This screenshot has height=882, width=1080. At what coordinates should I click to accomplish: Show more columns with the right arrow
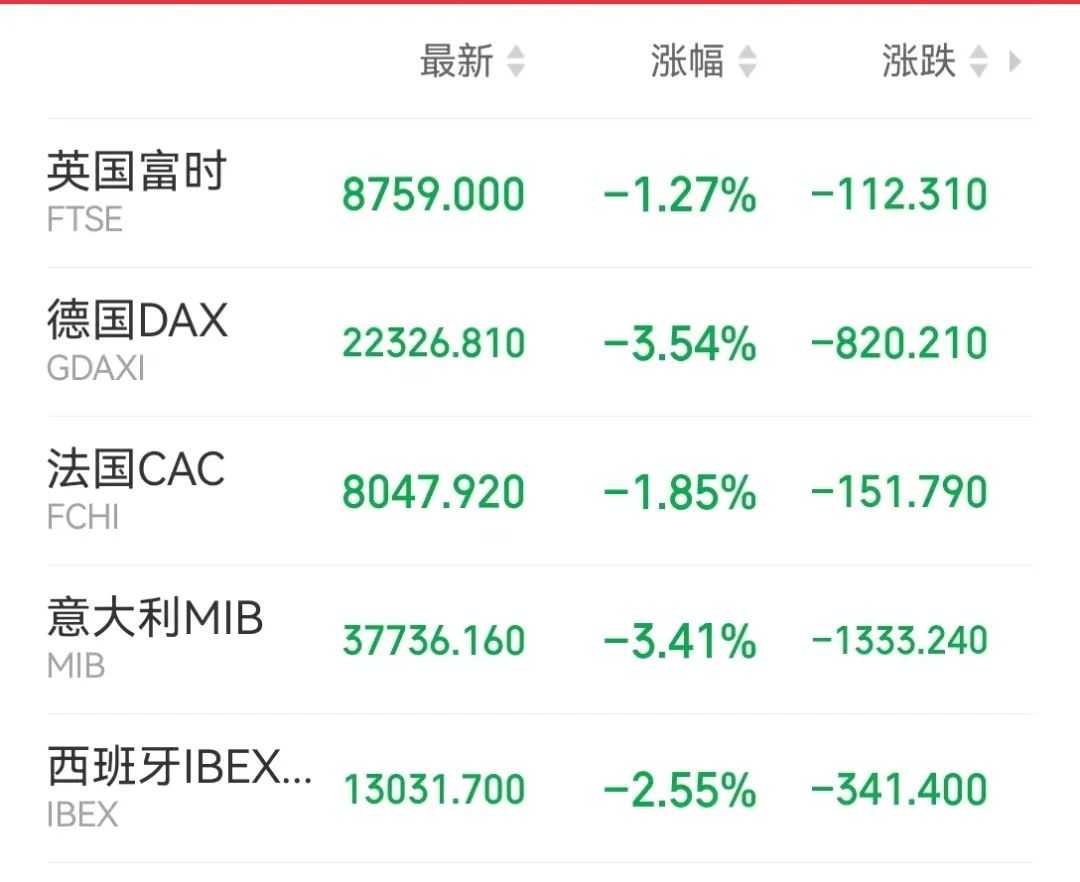[x=1015, y=62]
